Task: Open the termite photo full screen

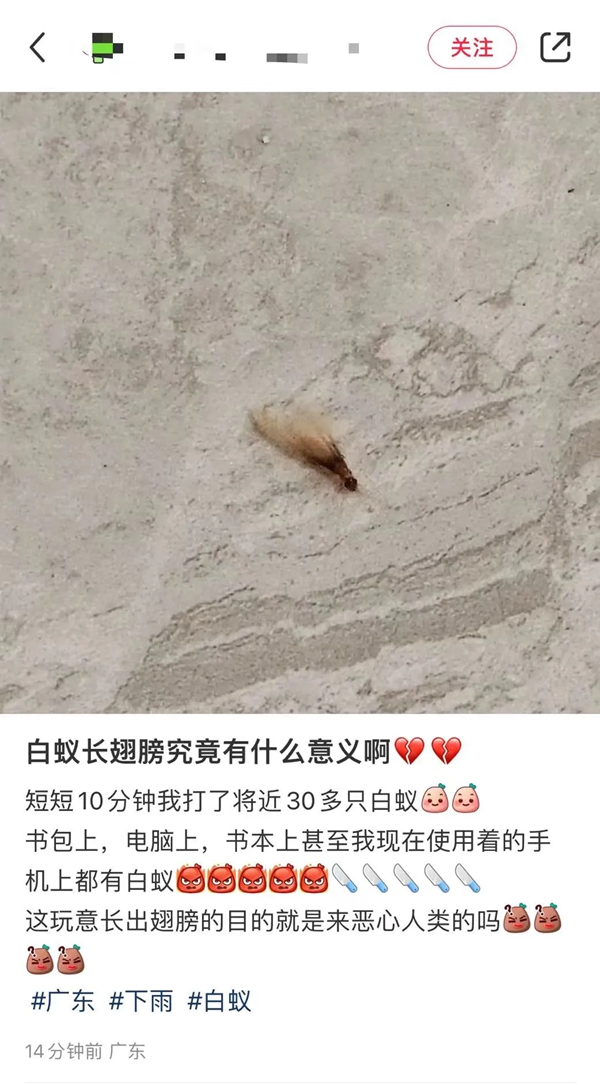Action: pyautogui.click(x=300, y=402)
